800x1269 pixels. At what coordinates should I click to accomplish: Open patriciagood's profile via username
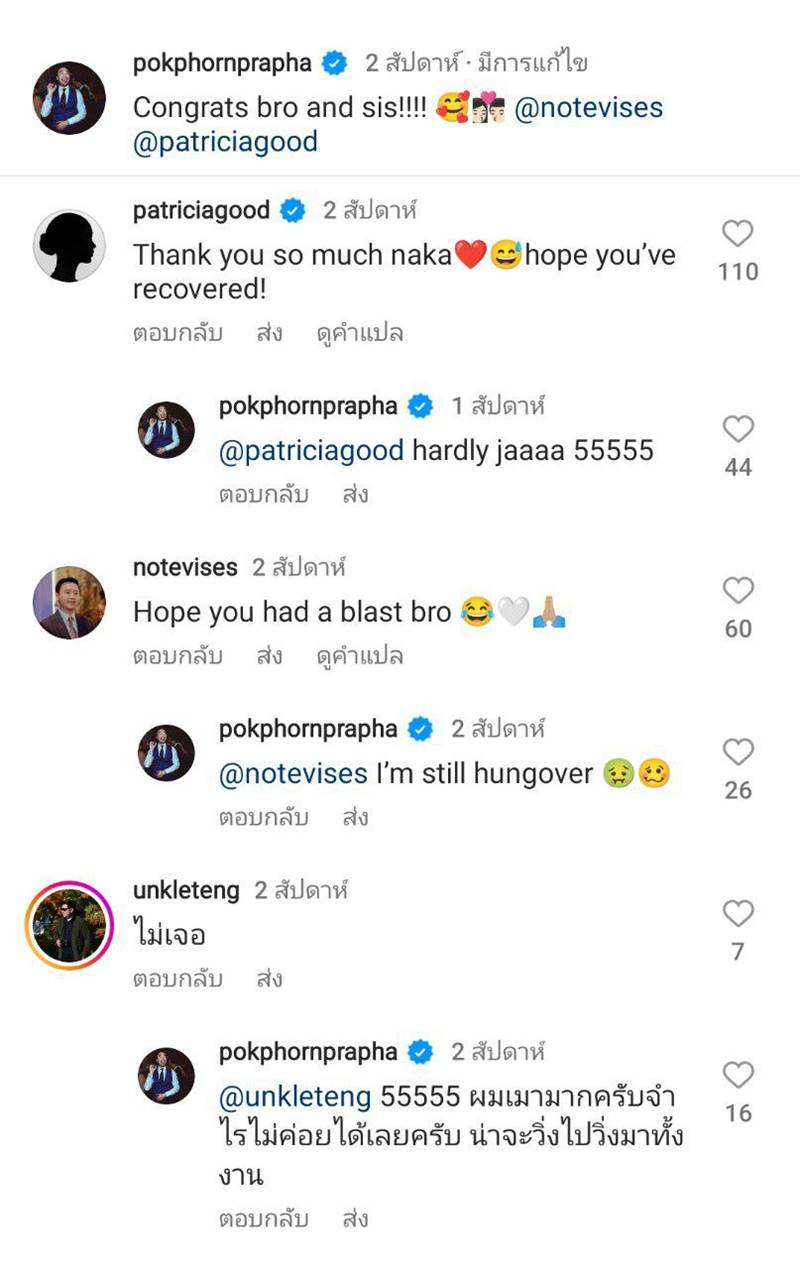(x=201, y=211)
